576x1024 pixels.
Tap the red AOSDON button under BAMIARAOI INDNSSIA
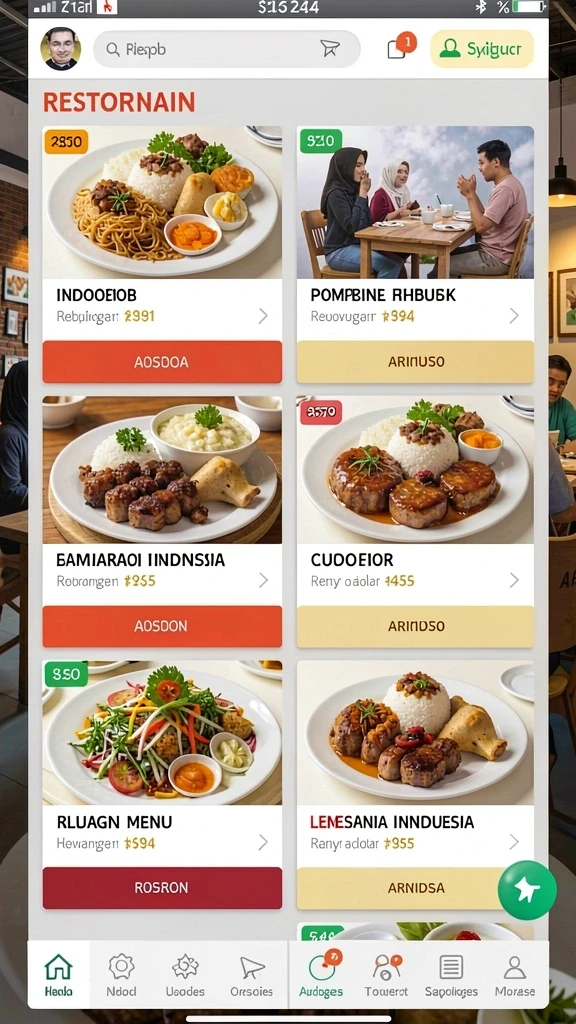tap(163, 626)
